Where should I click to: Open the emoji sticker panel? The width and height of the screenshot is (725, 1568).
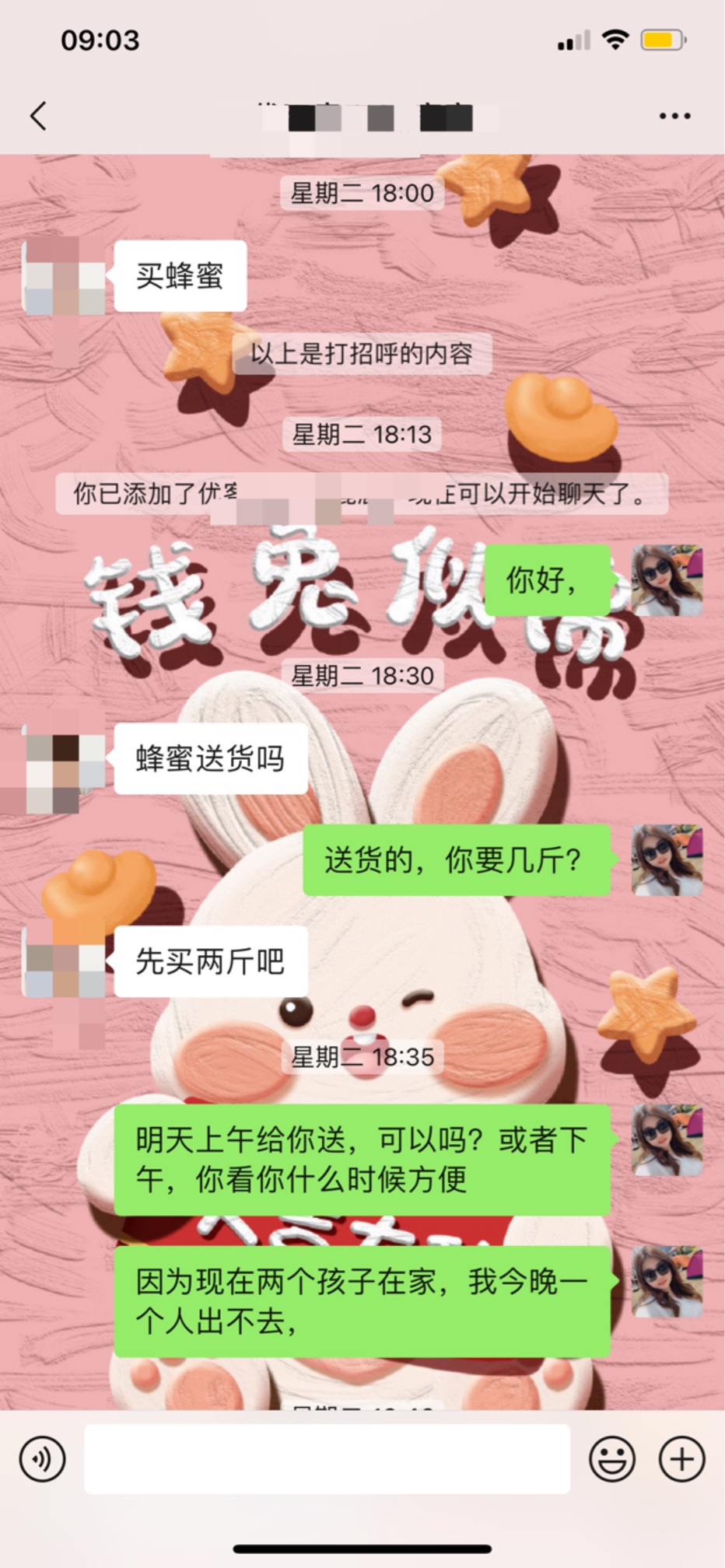[611, 1459]
